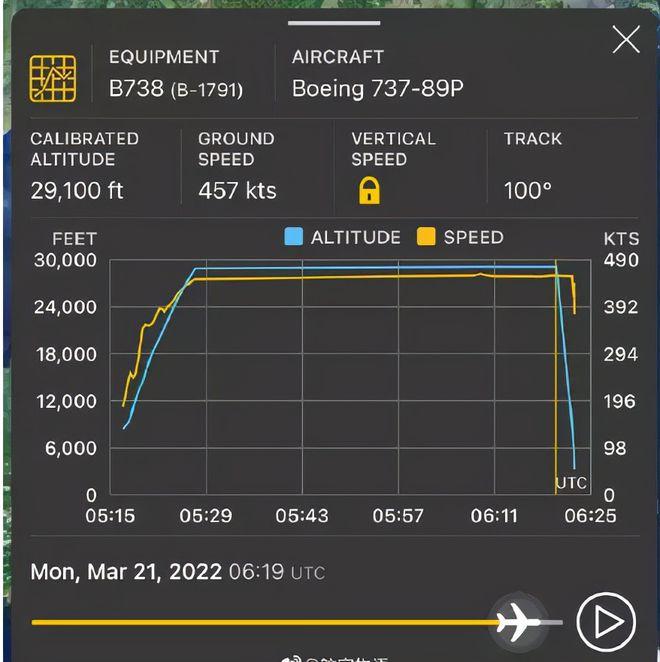Tap the airplane marker on the playback timeline
This screenshot has width=660, height=662.
(517, 621)
